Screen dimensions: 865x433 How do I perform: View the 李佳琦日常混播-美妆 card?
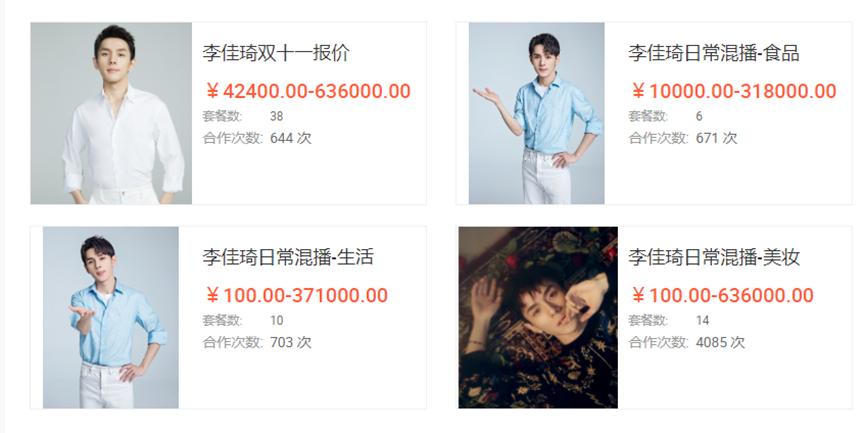pos(713,257)
